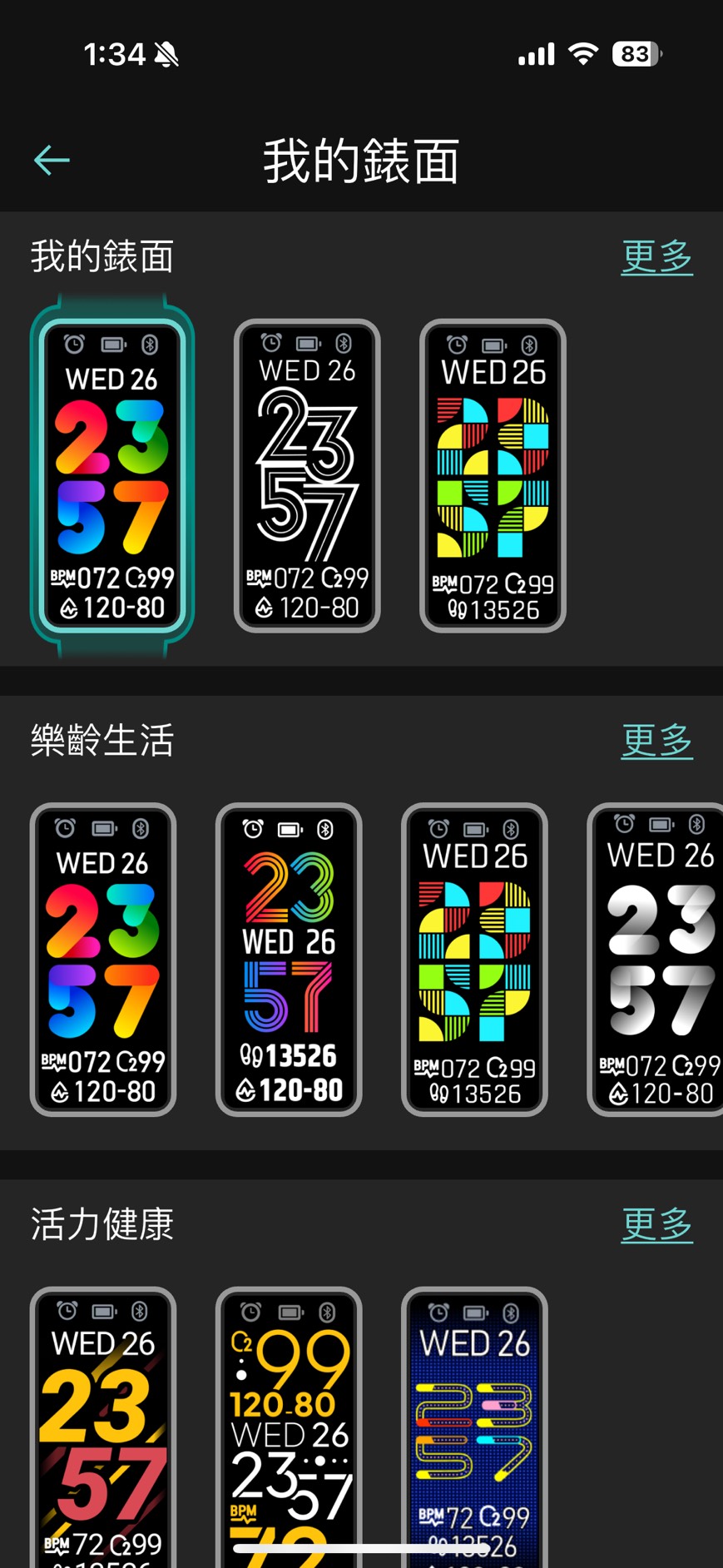Go back using the arrow icon

(52, 160)
